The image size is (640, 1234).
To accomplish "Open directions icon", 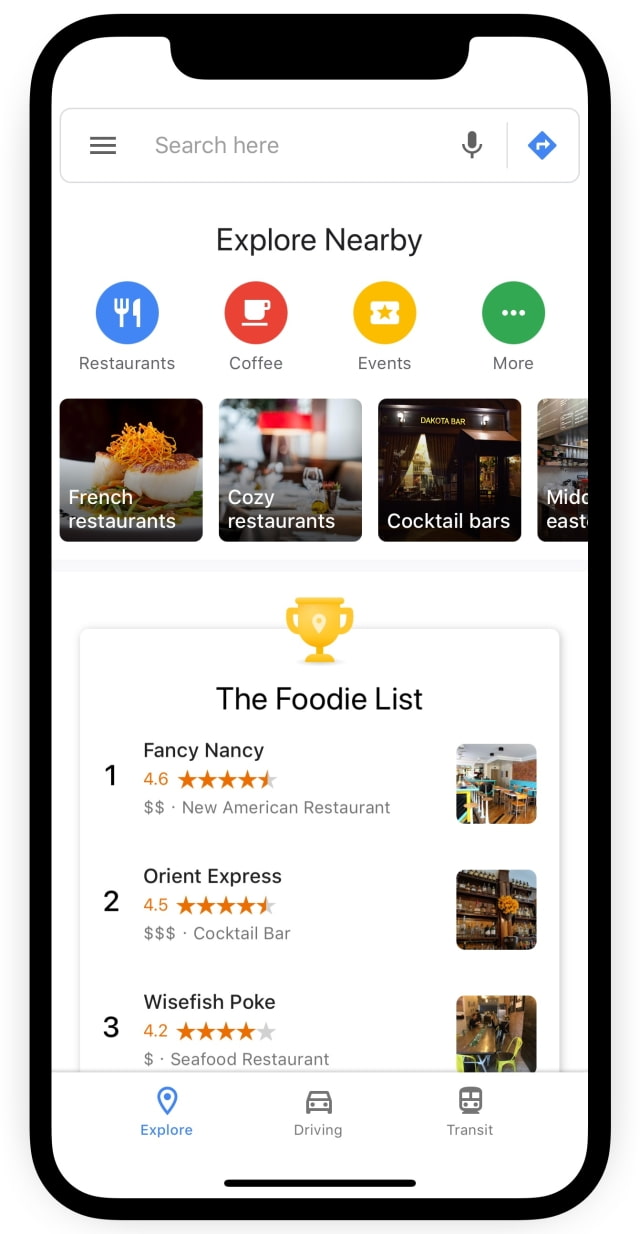I will pyautogui.click(x=541, y=146).
